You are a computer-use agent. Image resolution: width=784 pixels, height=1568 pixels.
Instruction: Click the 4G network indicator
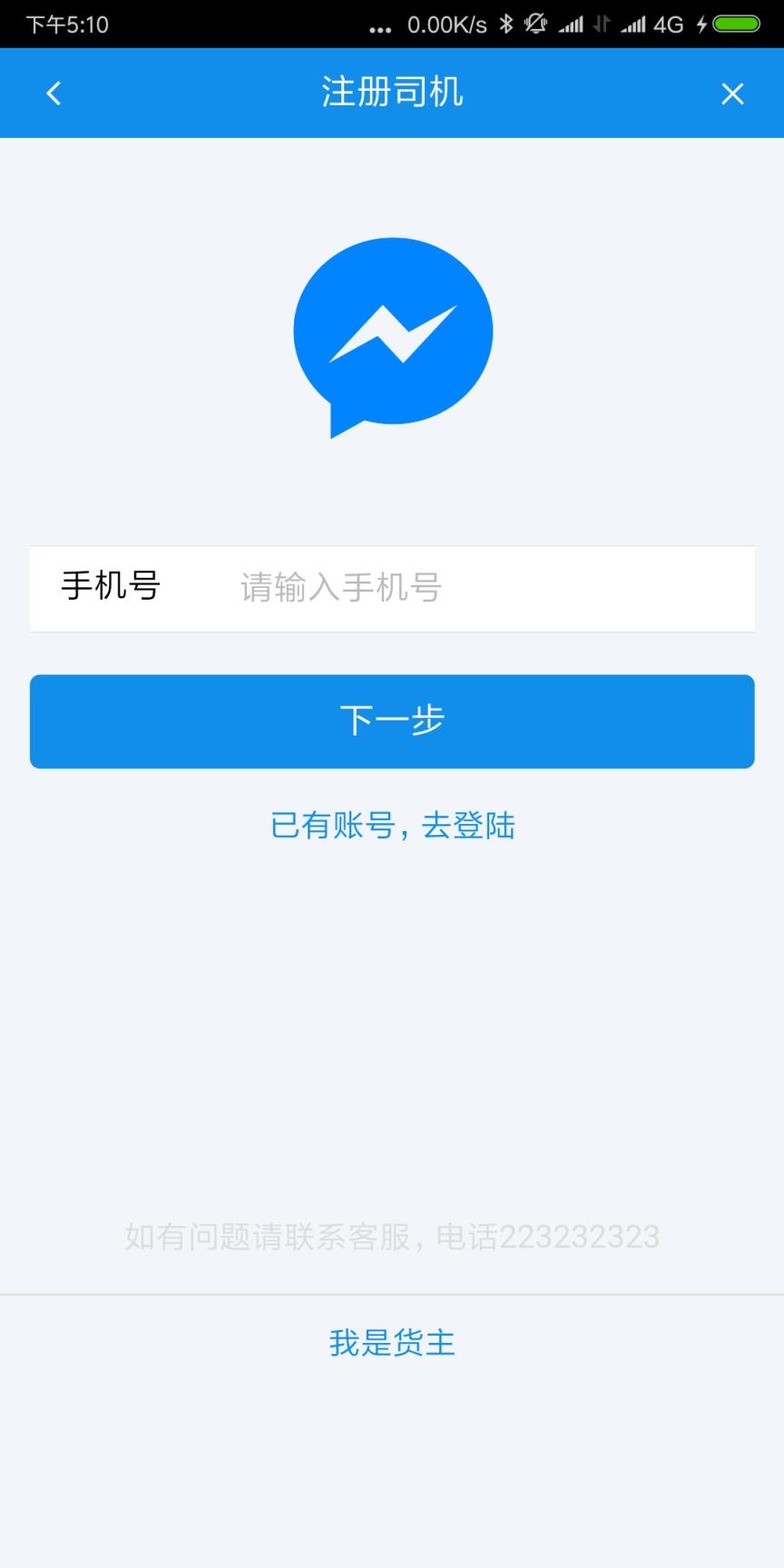(x=669, y=24)
